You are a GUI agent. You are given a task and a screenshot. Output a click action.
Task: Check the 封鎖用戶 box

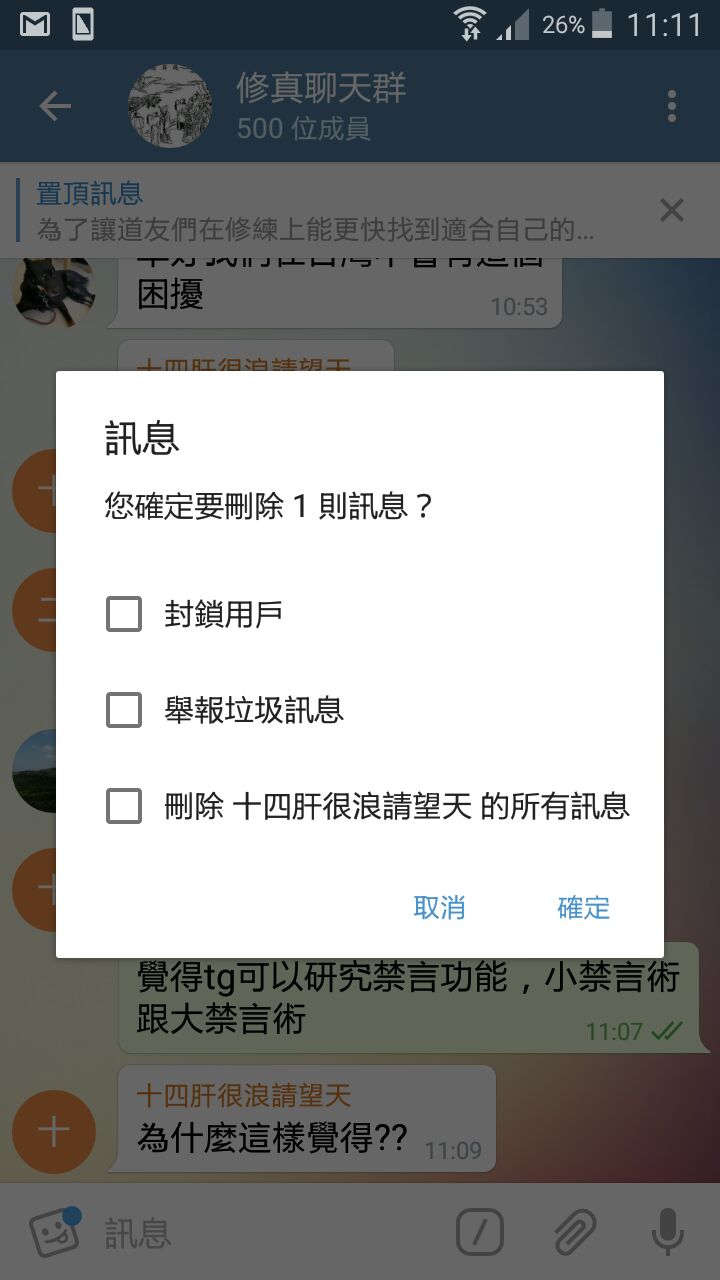[124, 614]
